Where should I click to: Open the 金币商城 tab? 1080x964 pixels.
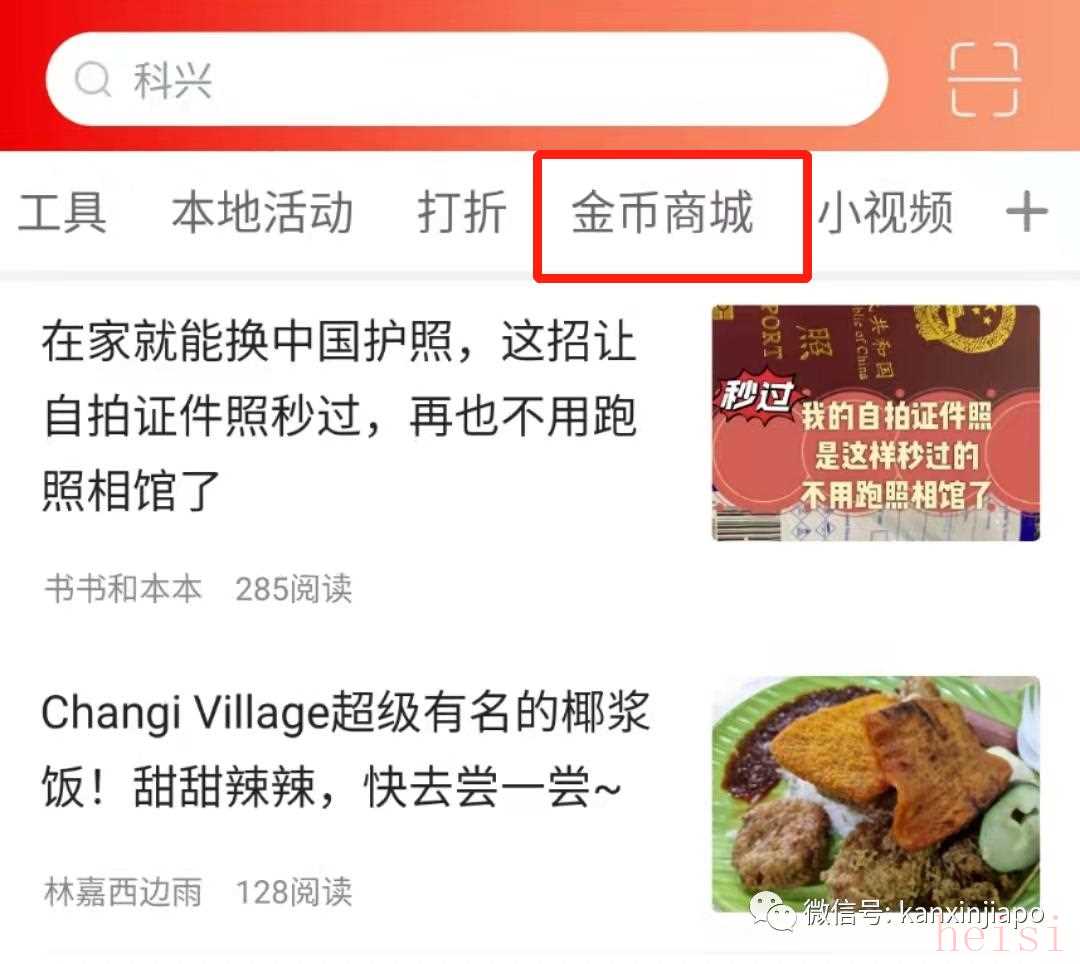coord(663,213)
